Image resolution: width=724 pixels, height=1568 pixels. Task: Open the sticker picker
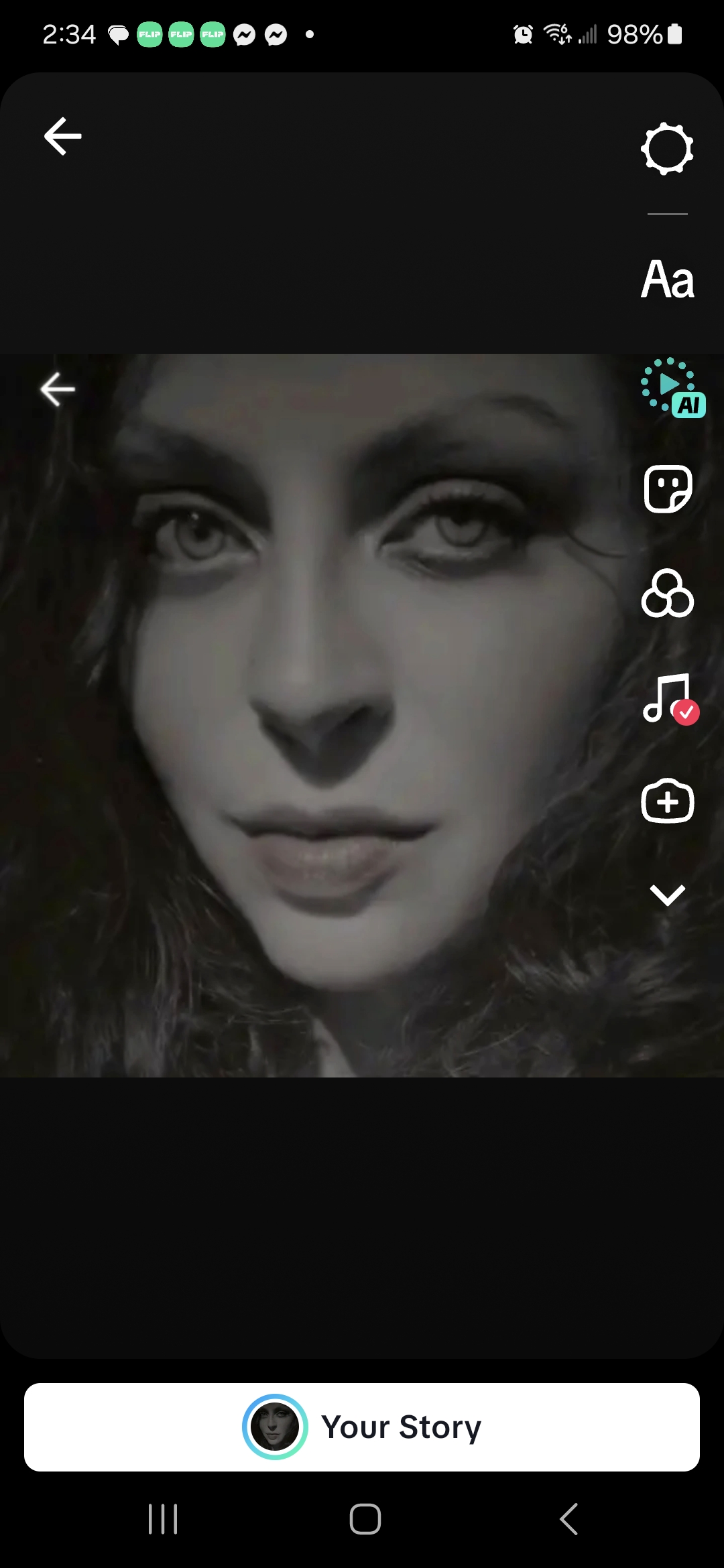pos(667,488)
